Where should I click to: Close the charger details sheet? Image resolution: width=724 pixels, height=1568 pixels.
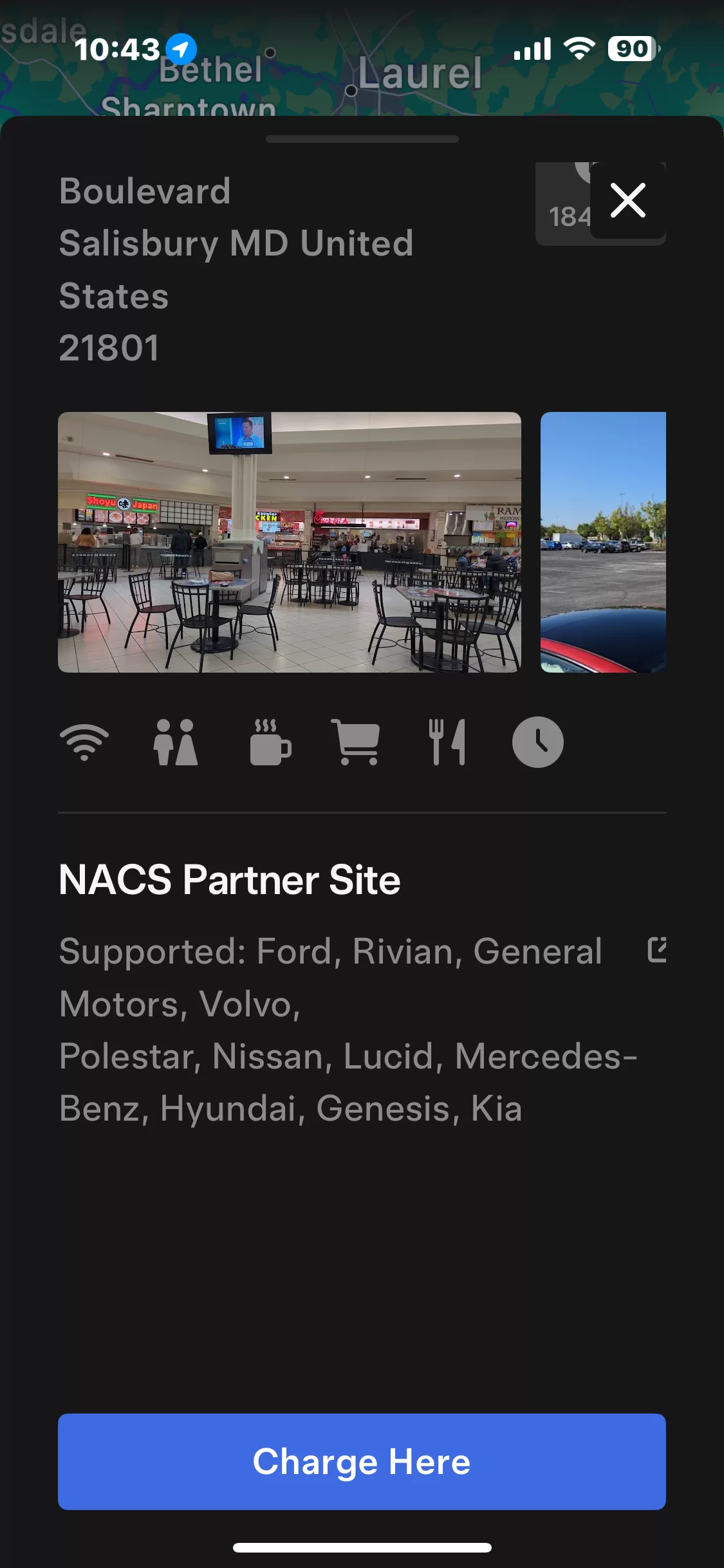627,200
